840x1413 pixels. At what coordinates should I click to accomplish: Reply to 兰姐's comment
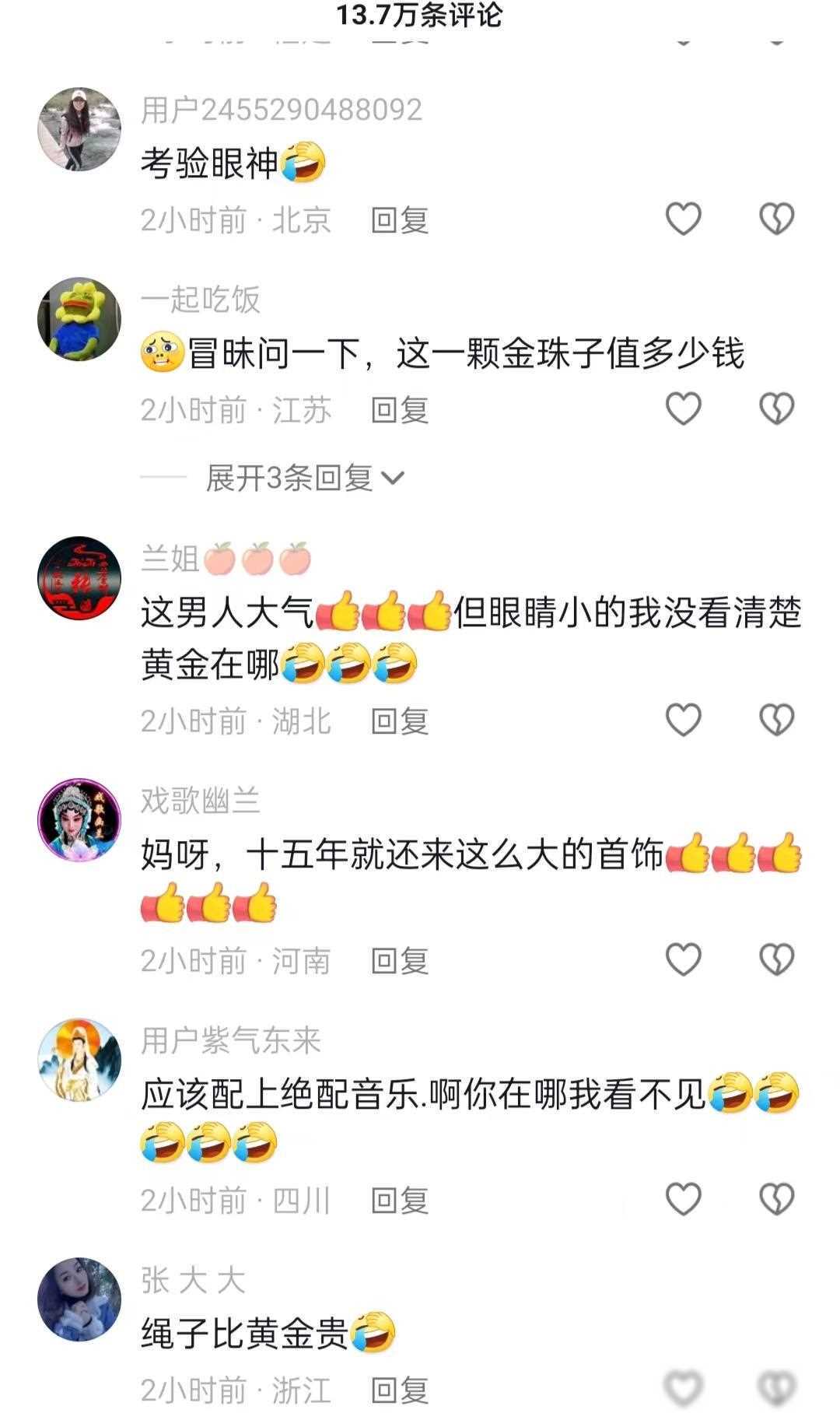(400, 721)
